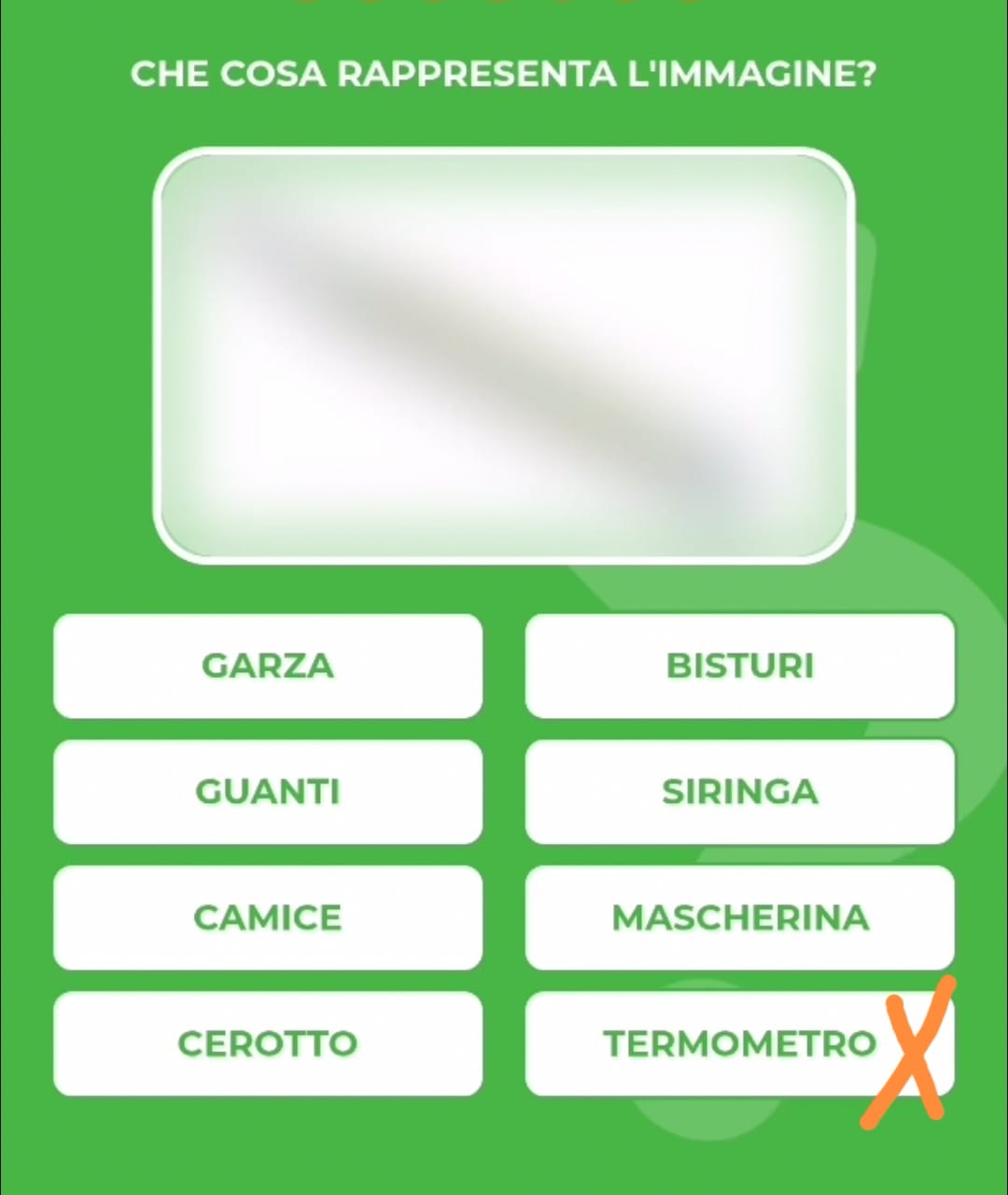
Task: Answer with CAMICE
Action: tap(268, 918)
